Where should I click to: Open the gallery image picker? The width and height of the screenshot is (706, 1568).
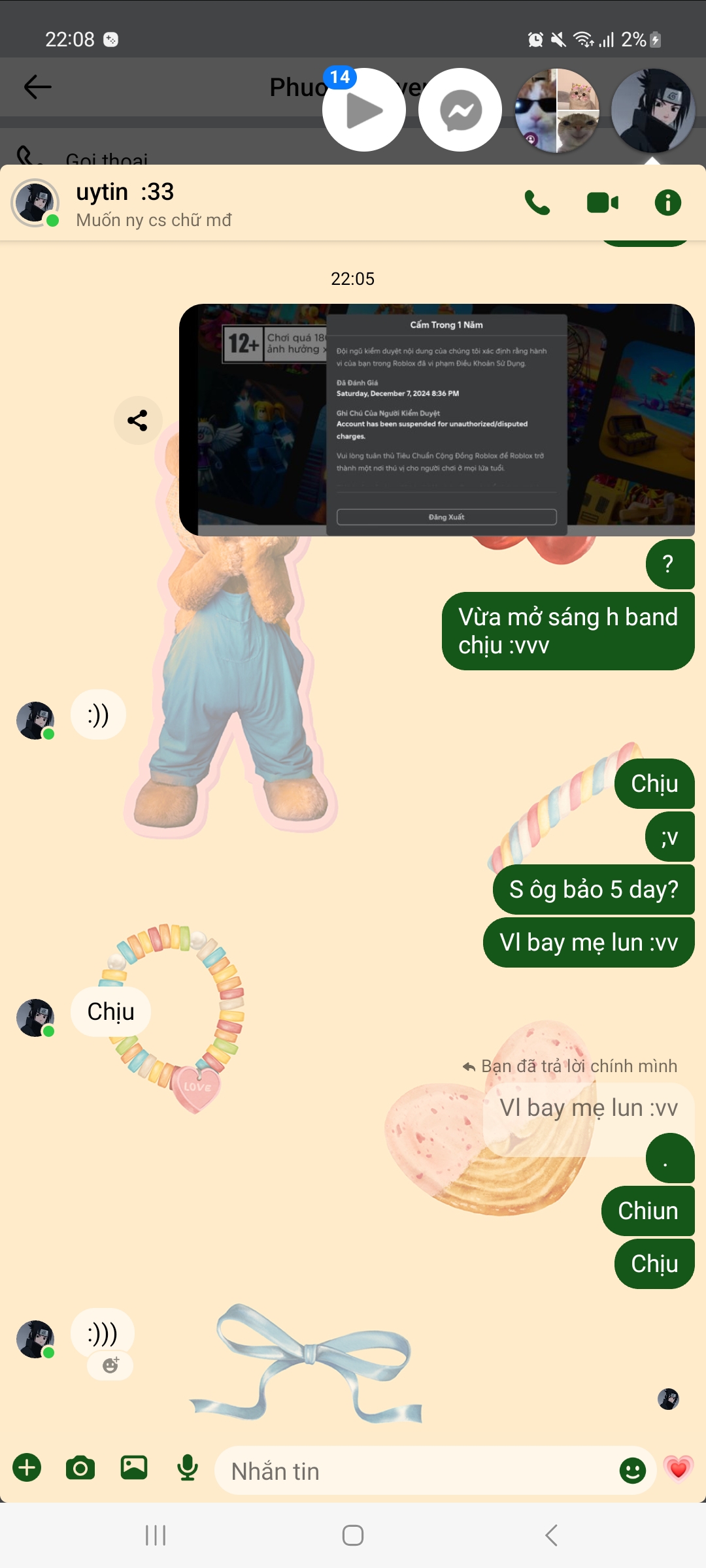[134, 1467]
